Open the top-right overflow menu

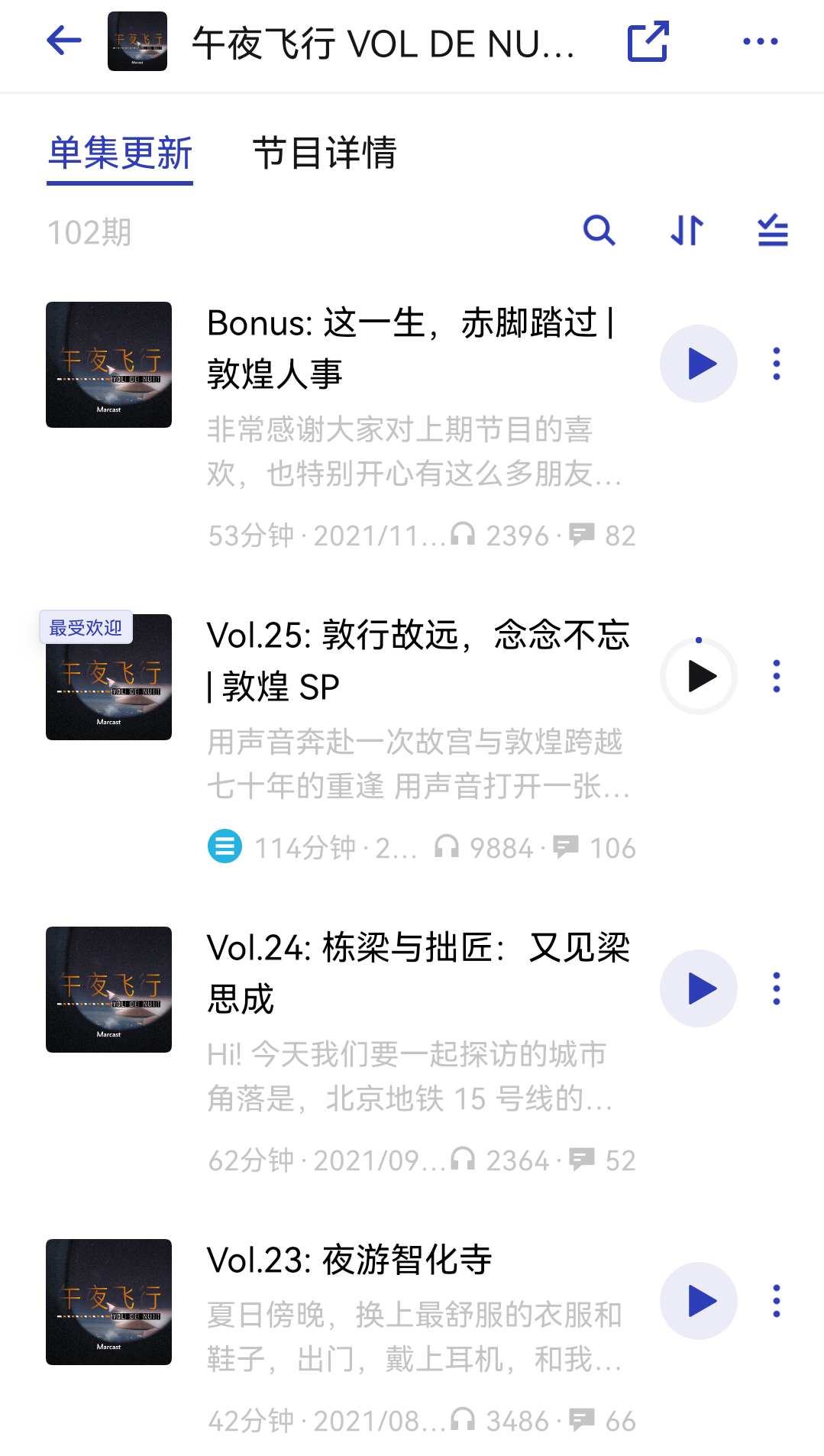pyautogui.click(x=760, y=41)
